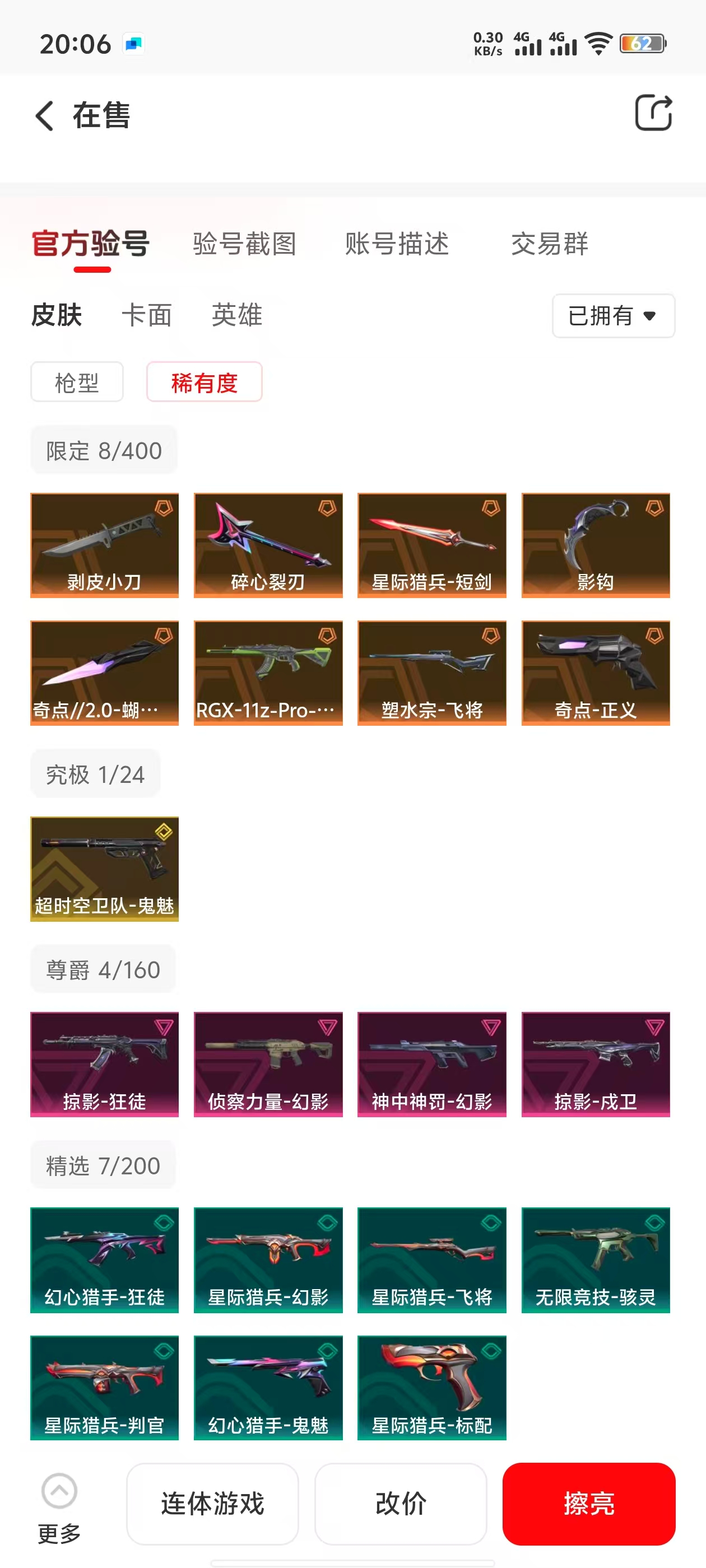
Task: Expand the 已拥有 dropdown filter
Action: 613,316
